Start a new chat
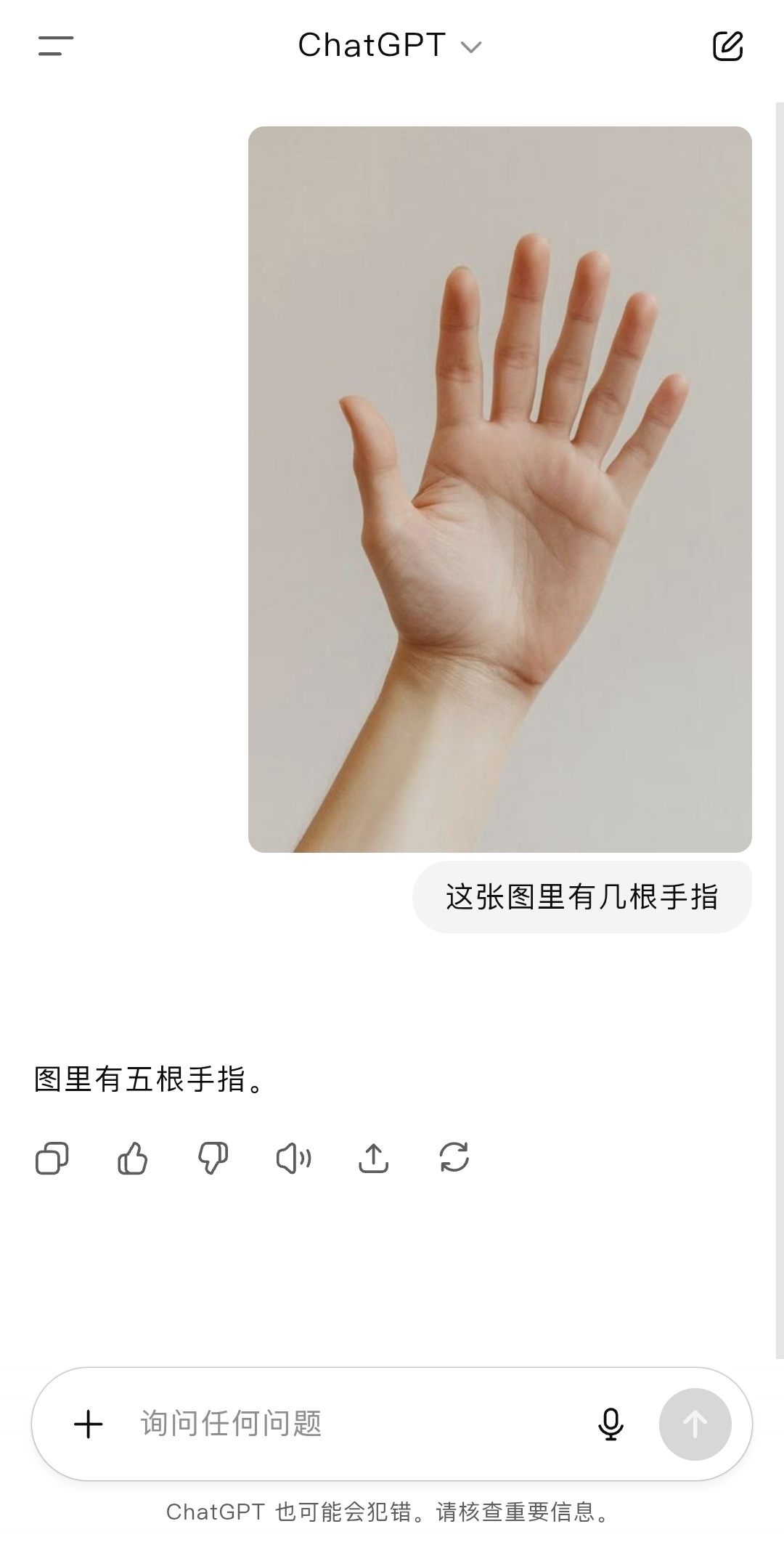This screenshot has height=1545, width=784. [727, 46]
